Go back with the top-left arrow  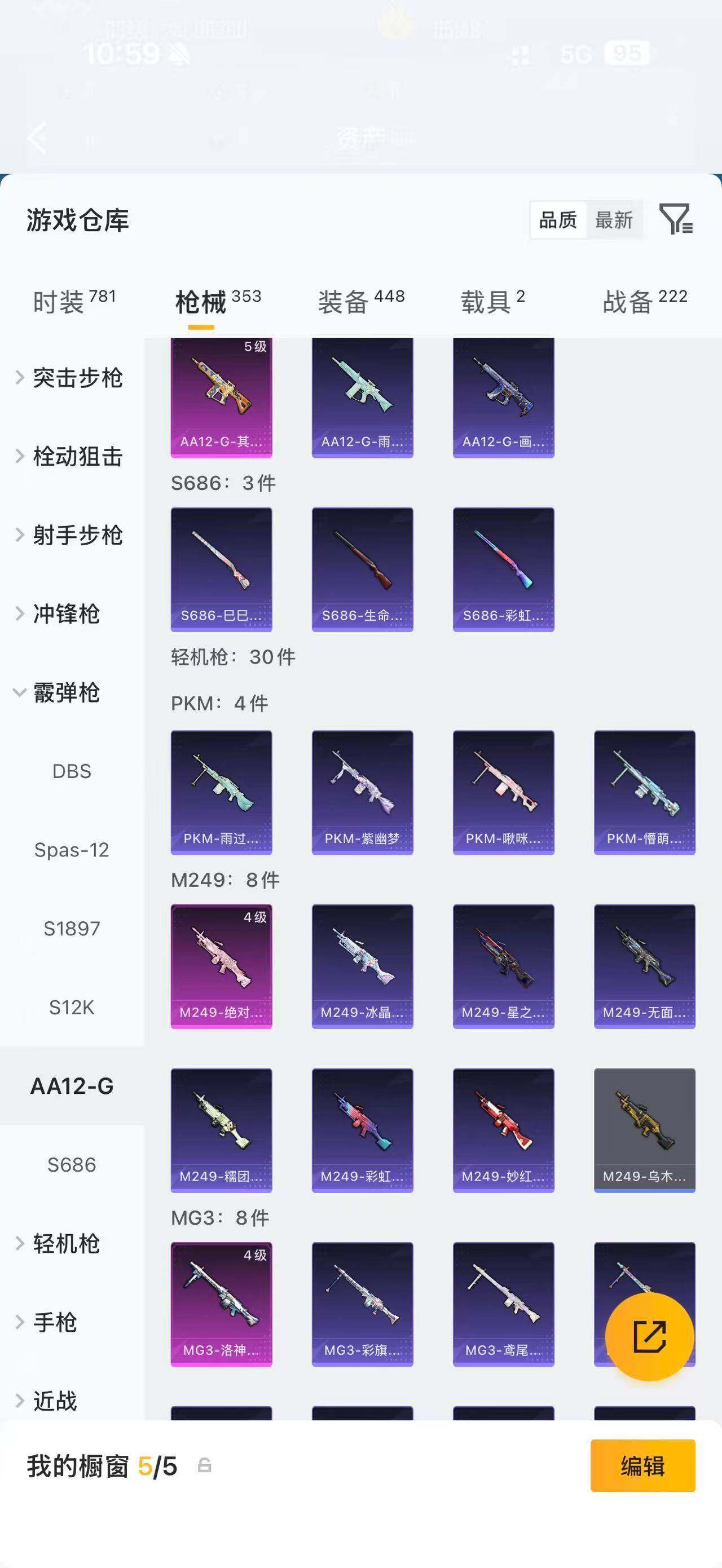[x=38, y=138]
